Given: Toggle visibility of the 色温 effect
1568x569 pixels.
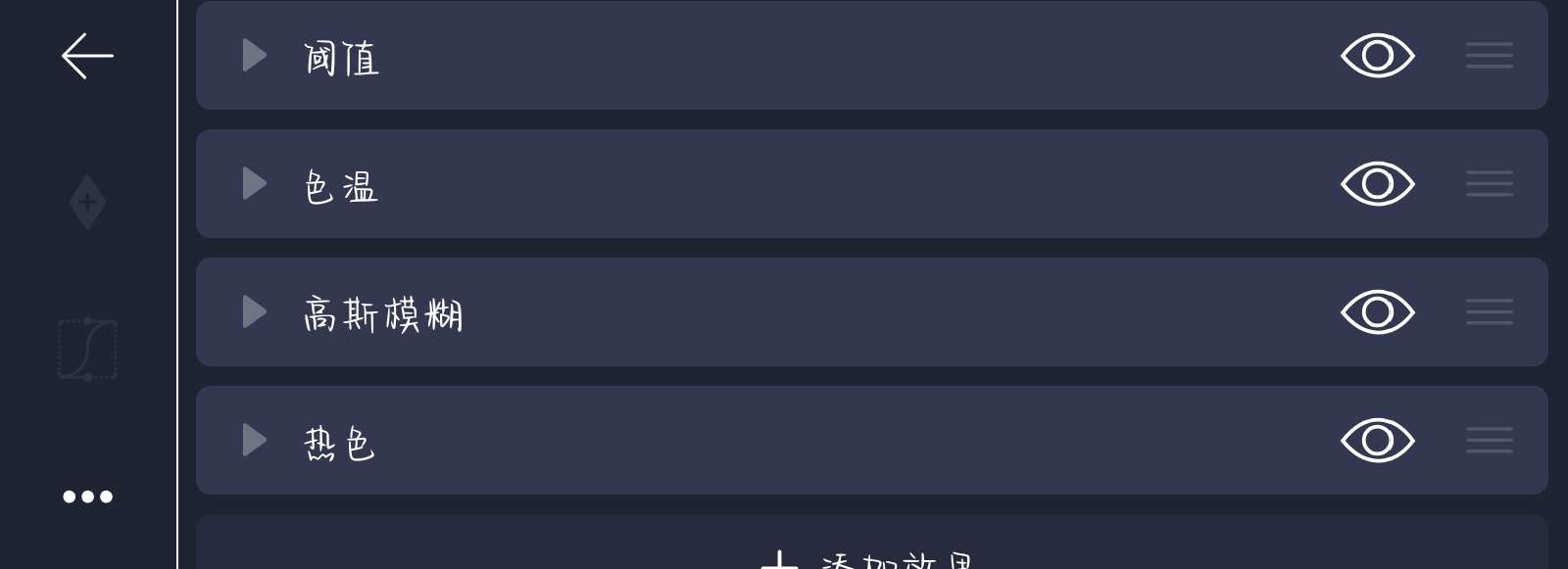Looking at the screenshot, I should (x=1377, y=184).
